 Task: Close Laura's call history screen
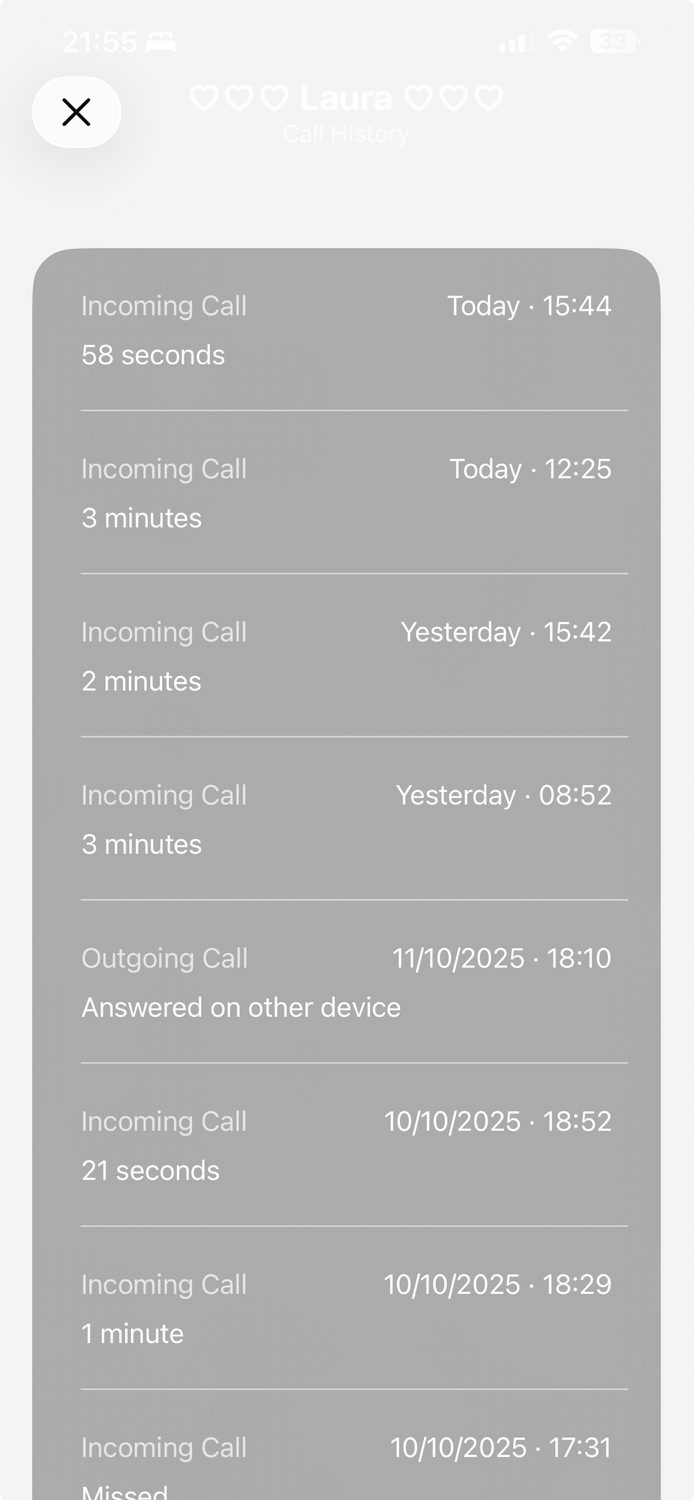click(76, 112)
